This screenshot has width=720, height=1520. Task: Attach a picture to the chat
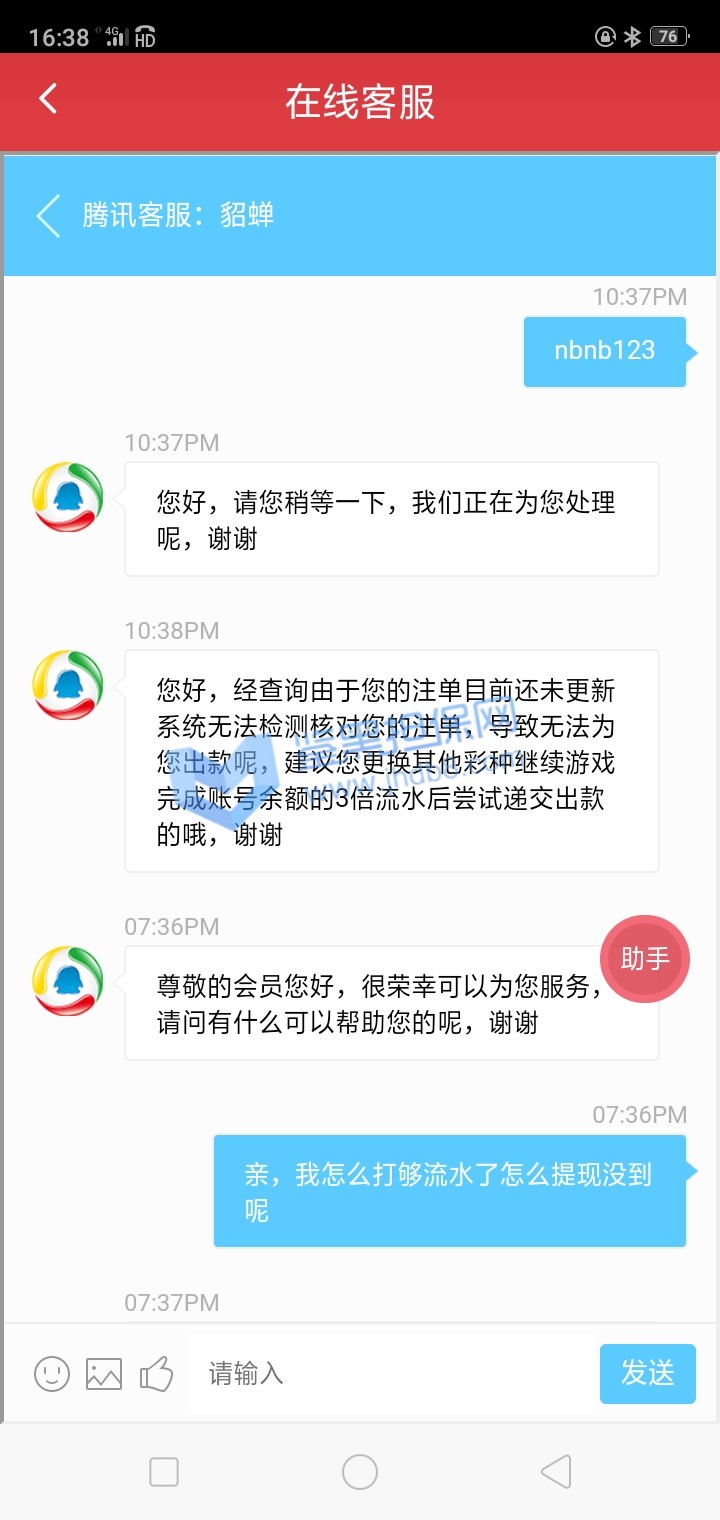pos(104,1373)
